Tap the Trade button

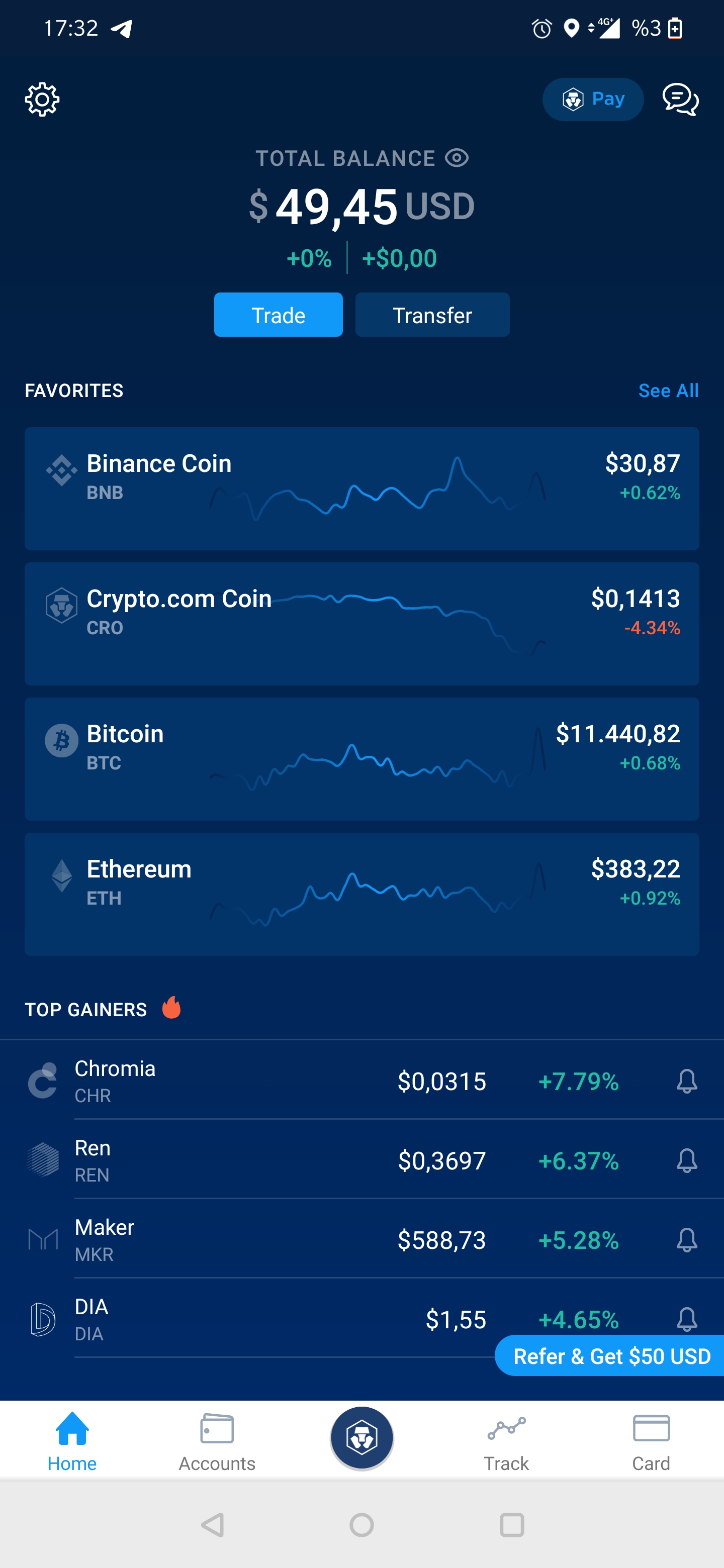tap(278, 315)
